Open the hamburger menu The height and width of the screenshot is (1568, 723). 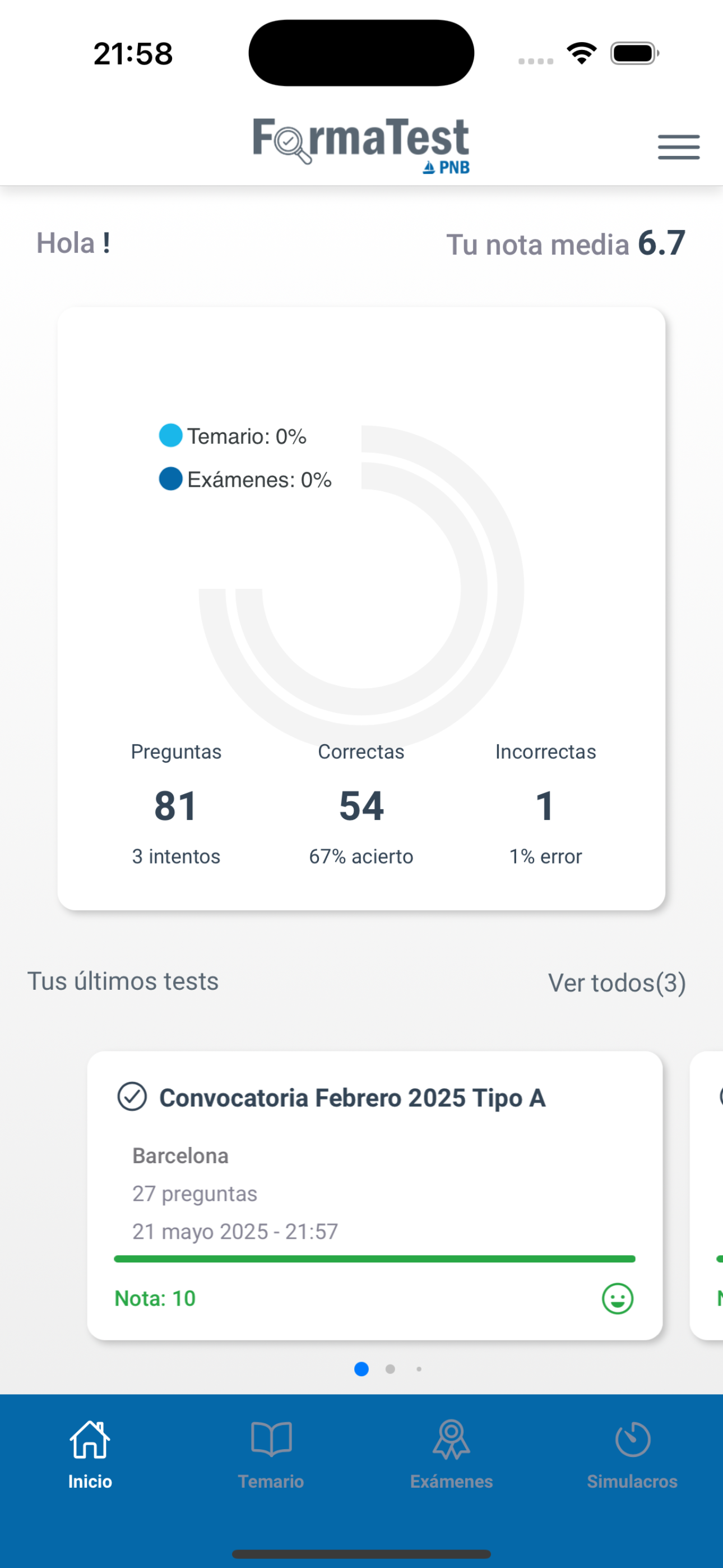tap(678, 147)
